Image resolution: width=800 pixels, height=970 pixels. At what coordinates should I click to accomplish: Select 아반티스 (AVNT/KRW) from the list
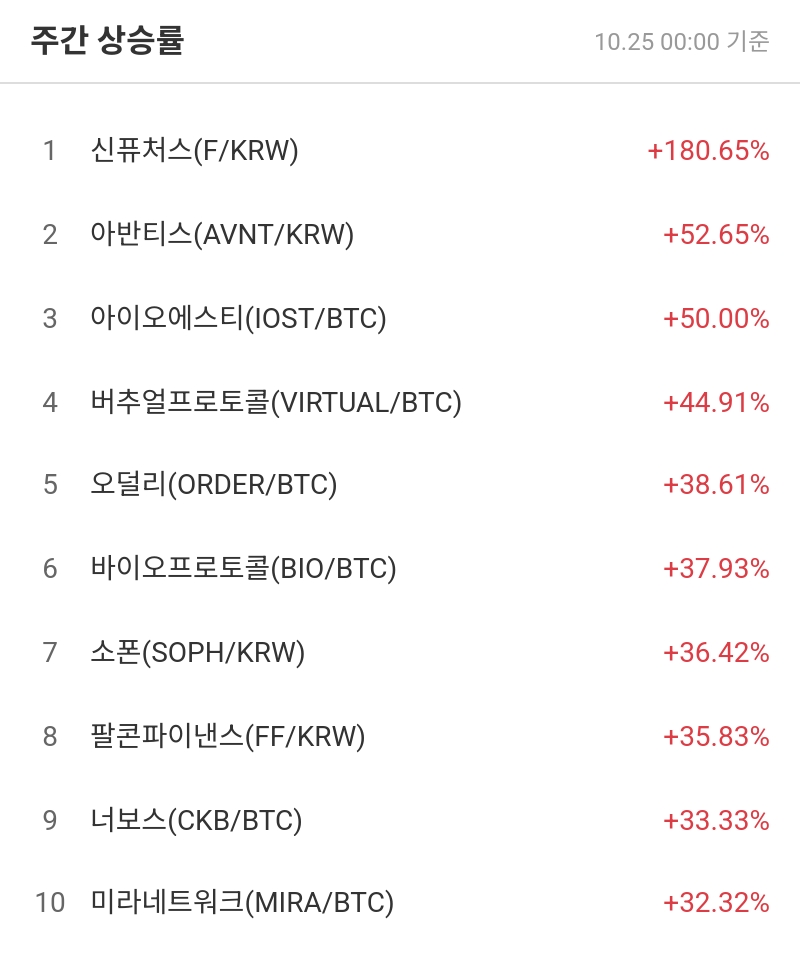coord(222,235)
